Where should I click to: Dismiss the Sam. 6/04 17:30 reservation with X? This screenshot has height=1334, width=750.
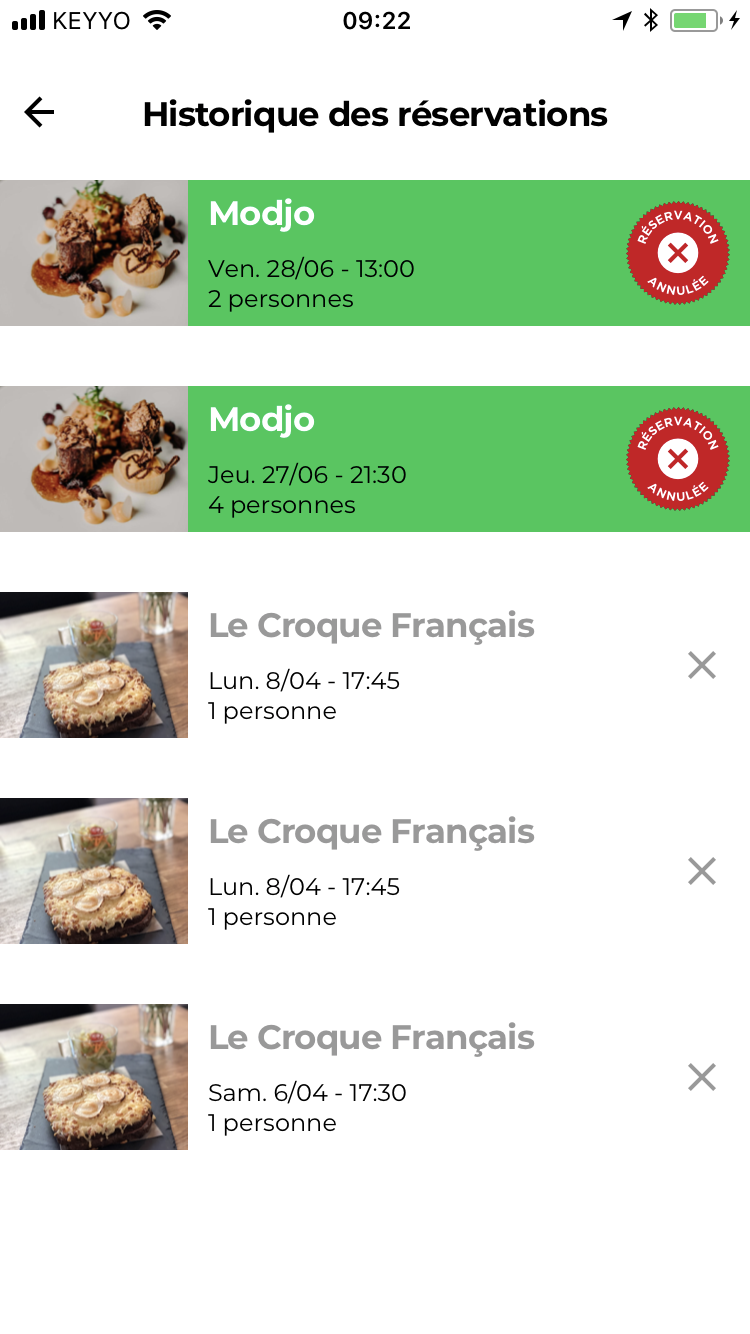701,1077
